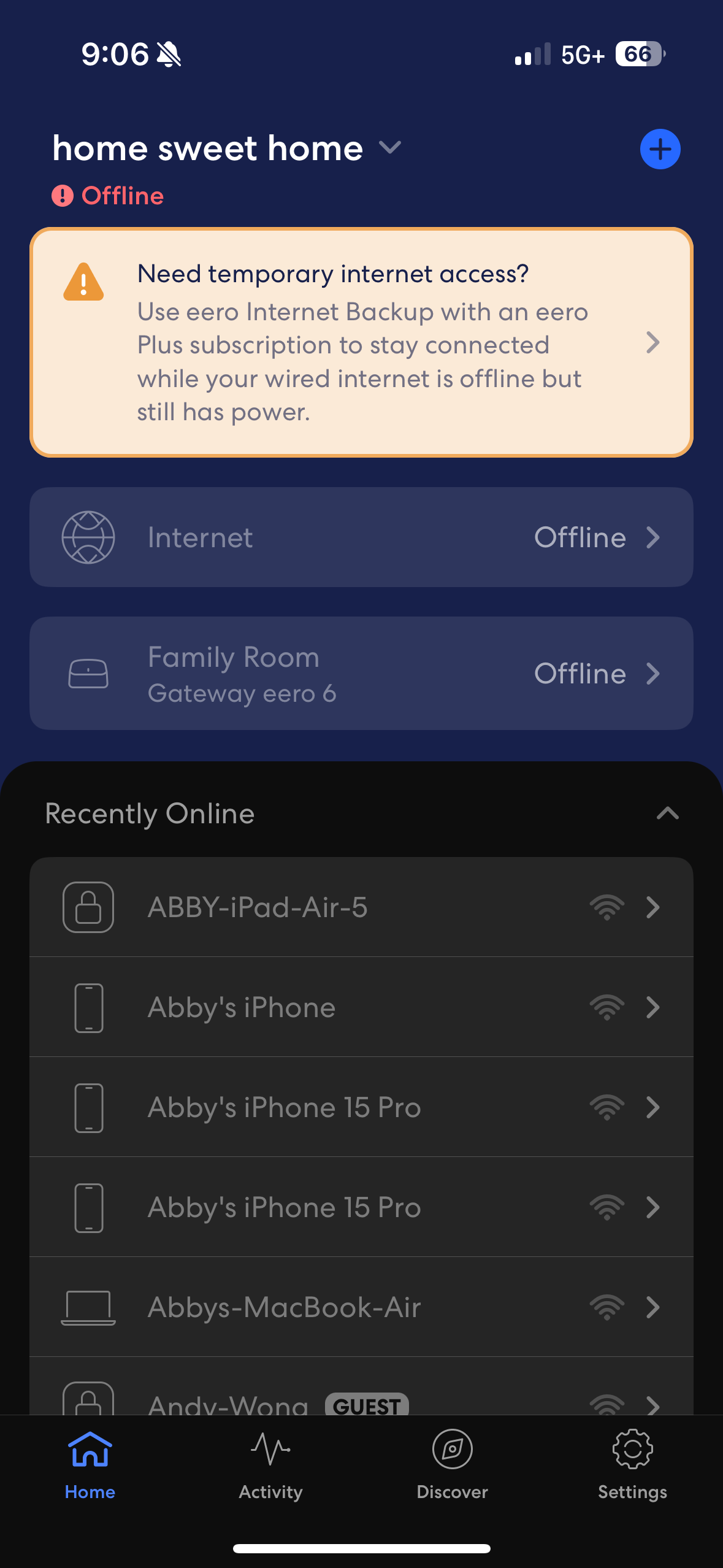Tap the blue plus add button

(660, 149)
